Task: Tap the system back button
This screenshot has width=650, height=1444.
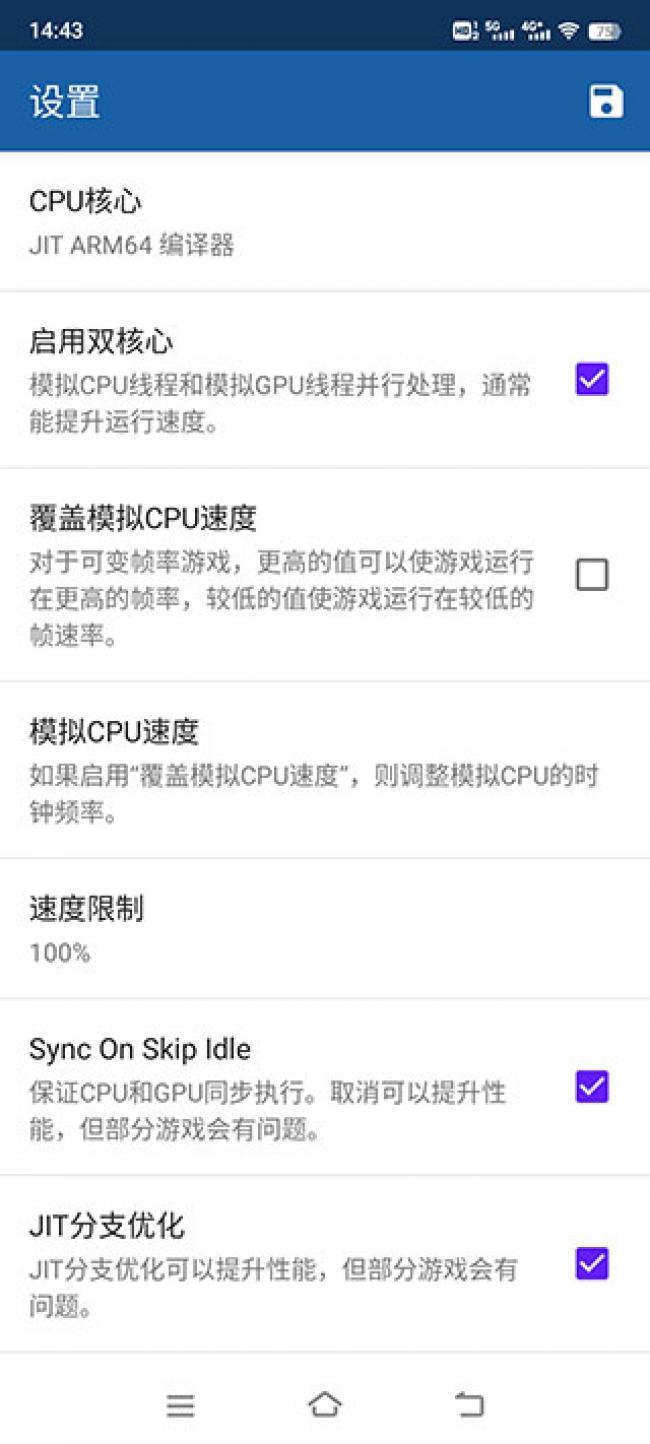Action: (469, 1405)
